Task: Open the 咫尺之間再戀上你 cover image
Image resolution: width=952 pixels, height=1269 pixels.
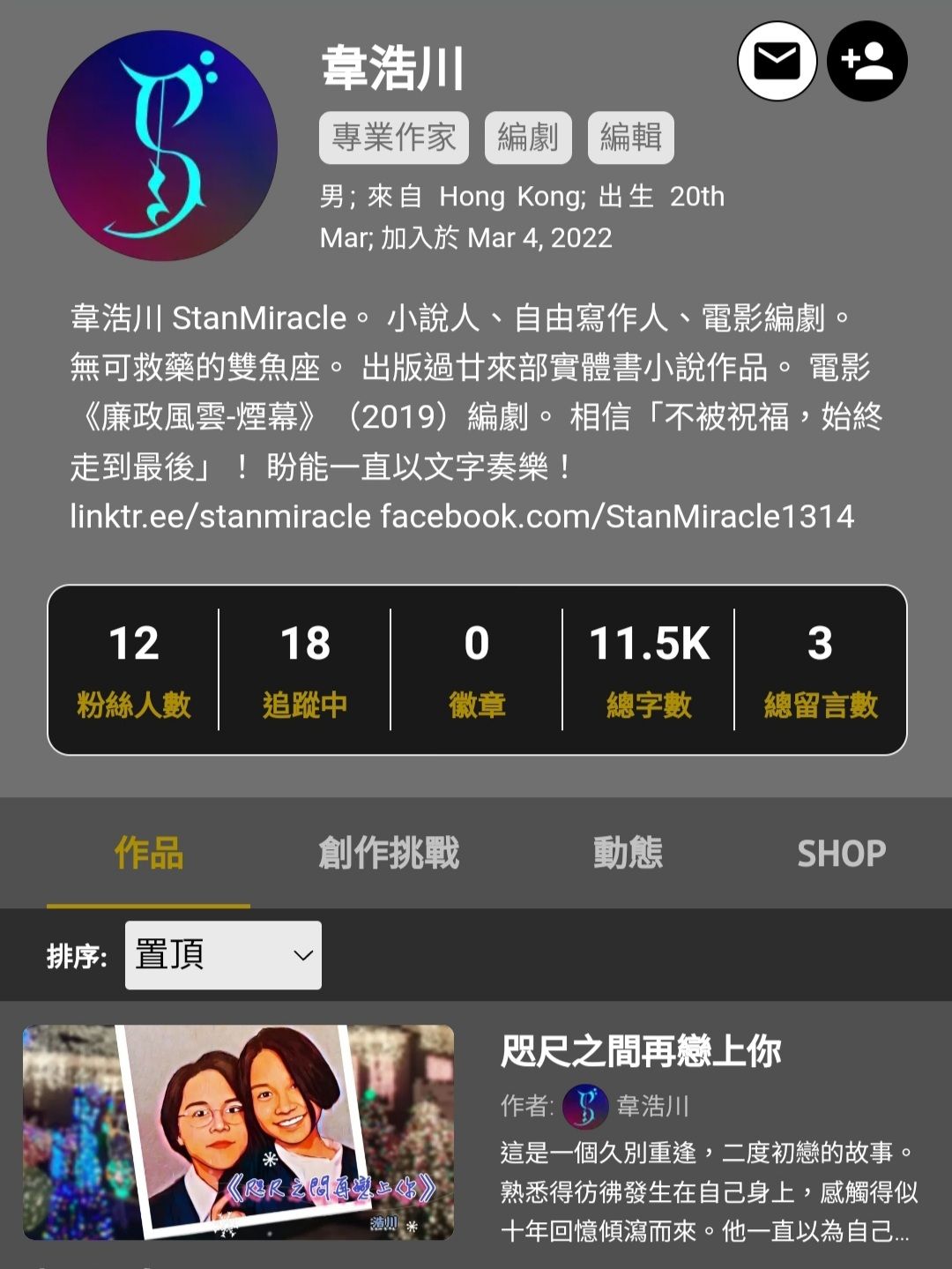Action: coord(238,1132)
